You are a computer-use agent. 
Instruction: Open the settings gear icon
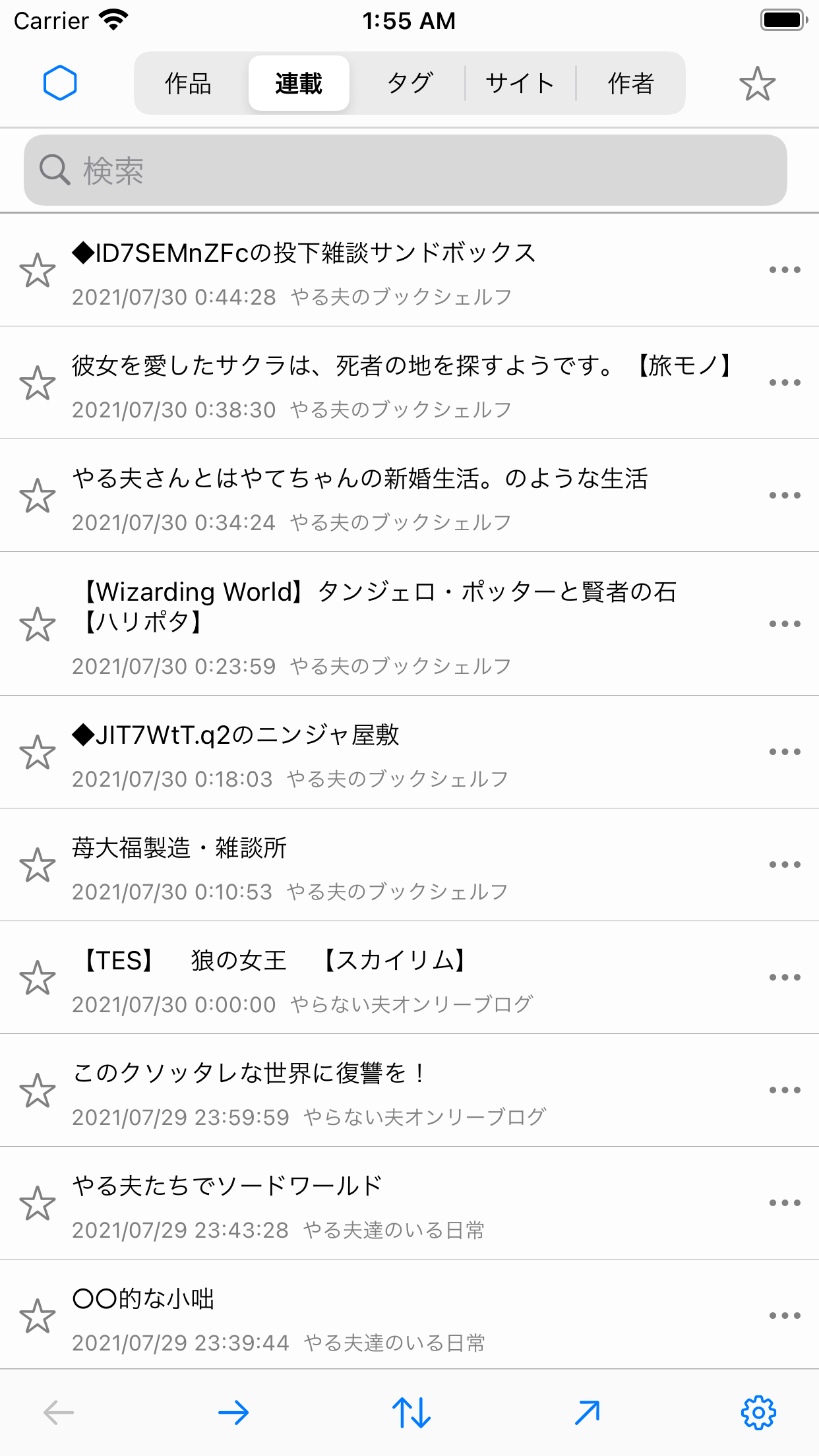tap(760, 1414)
